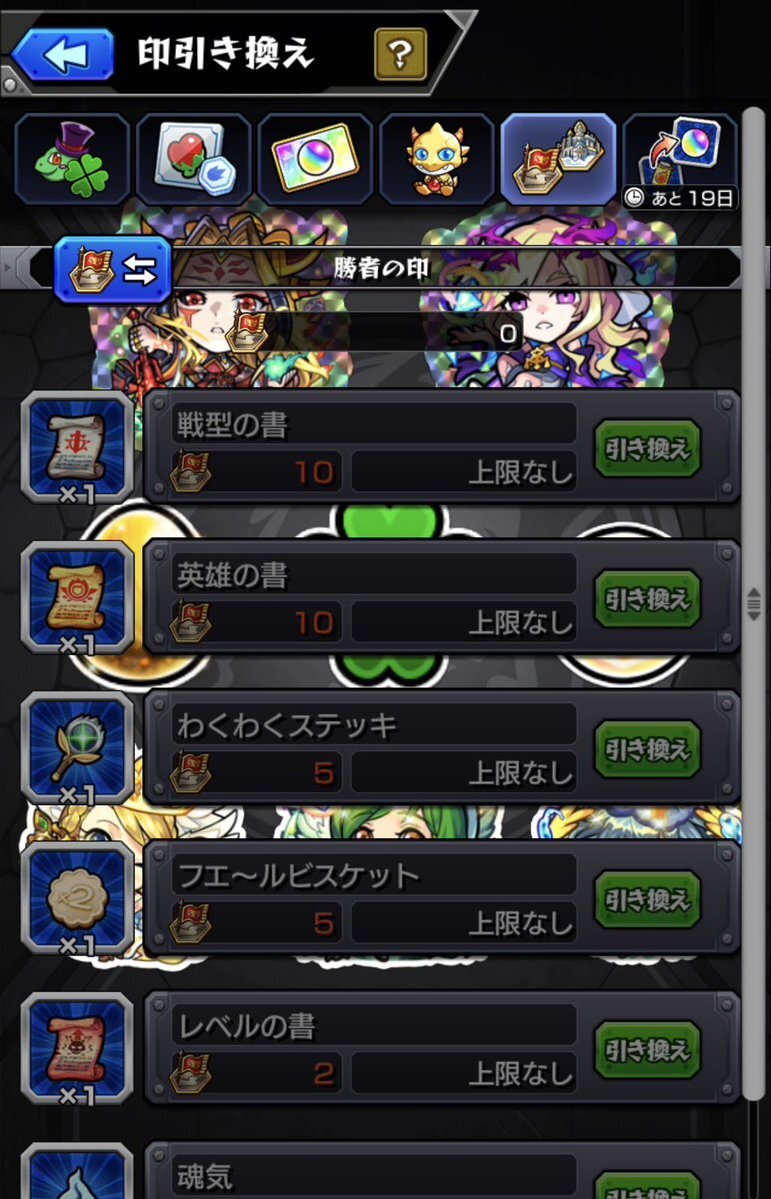Switch to the four-leaf clover turtle tab
This screenshot has height=1199, width=771.
point(71,159)
